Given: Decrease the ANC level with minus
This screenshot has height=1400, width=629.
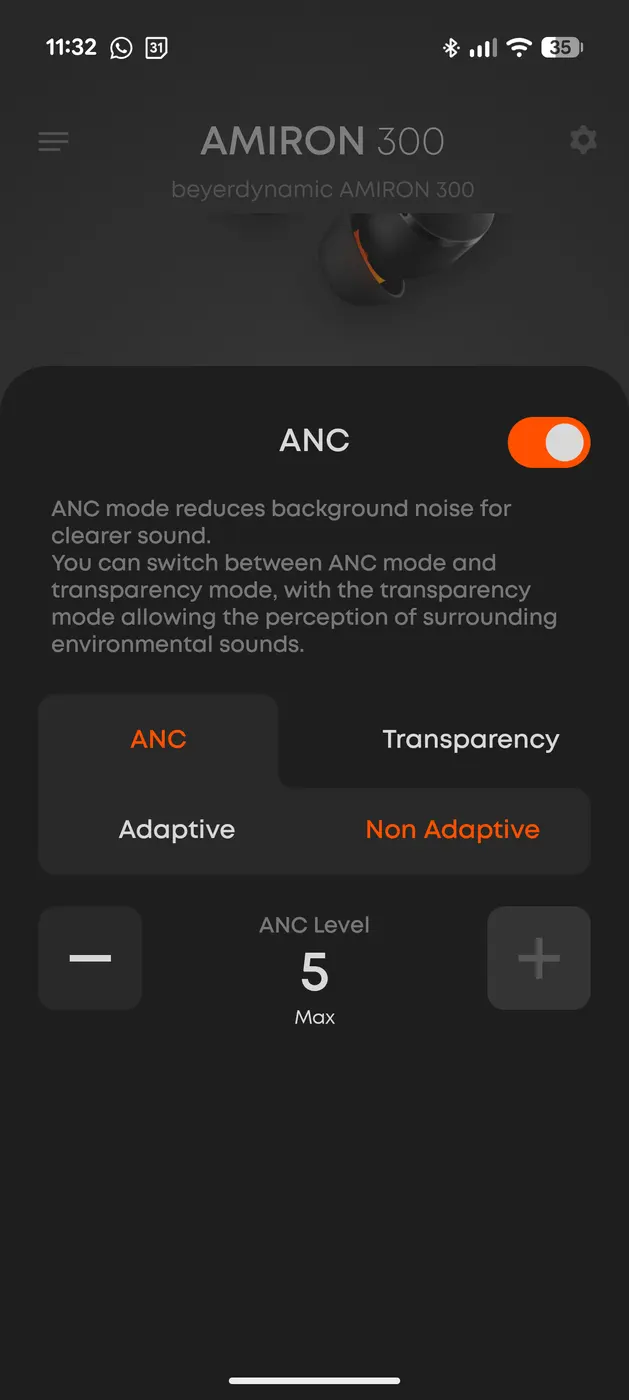Looking at the screenshot, I should (x=90, y=958).
